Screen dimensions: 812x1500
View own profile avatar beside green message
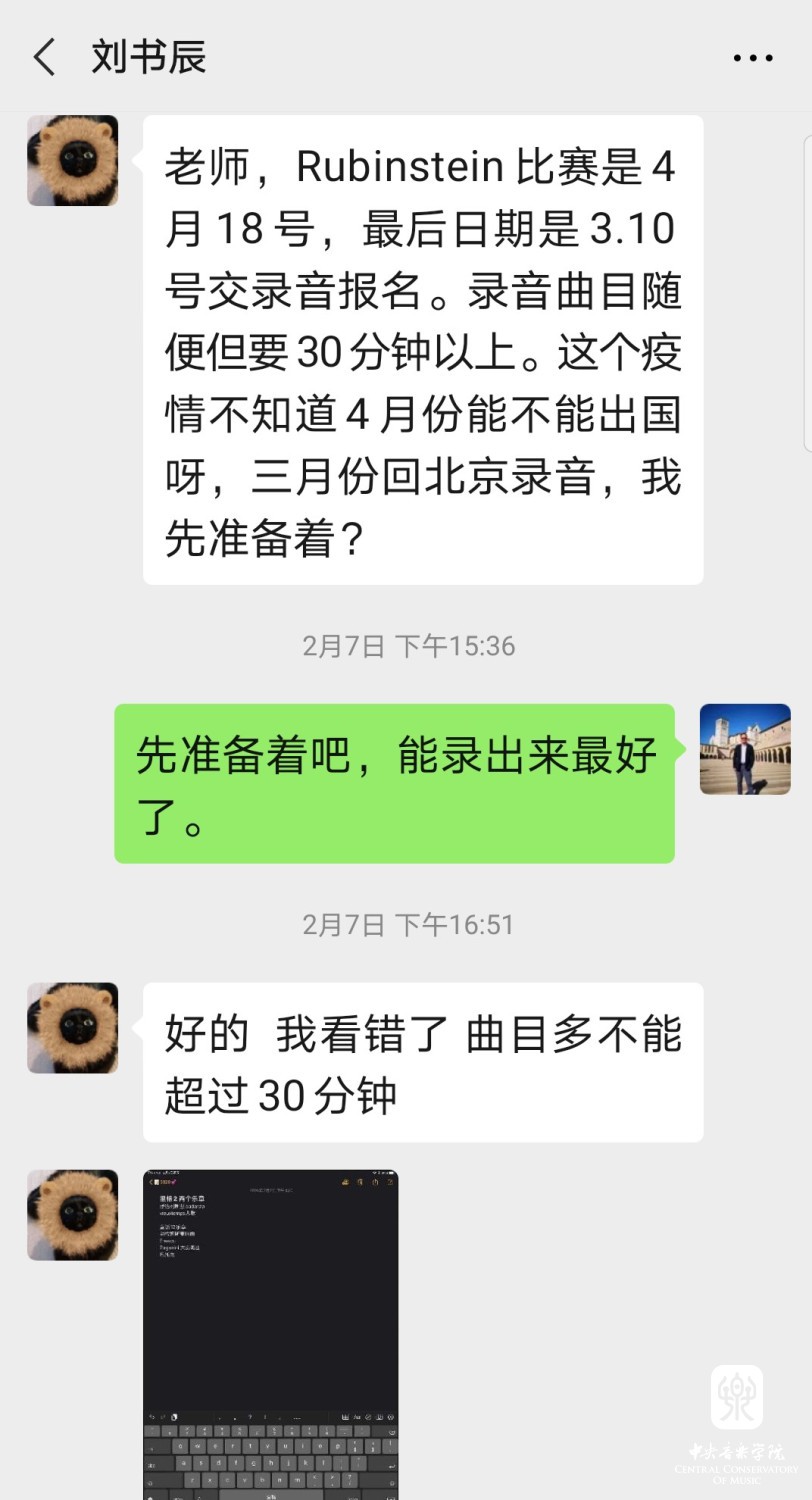coord(745,749)
